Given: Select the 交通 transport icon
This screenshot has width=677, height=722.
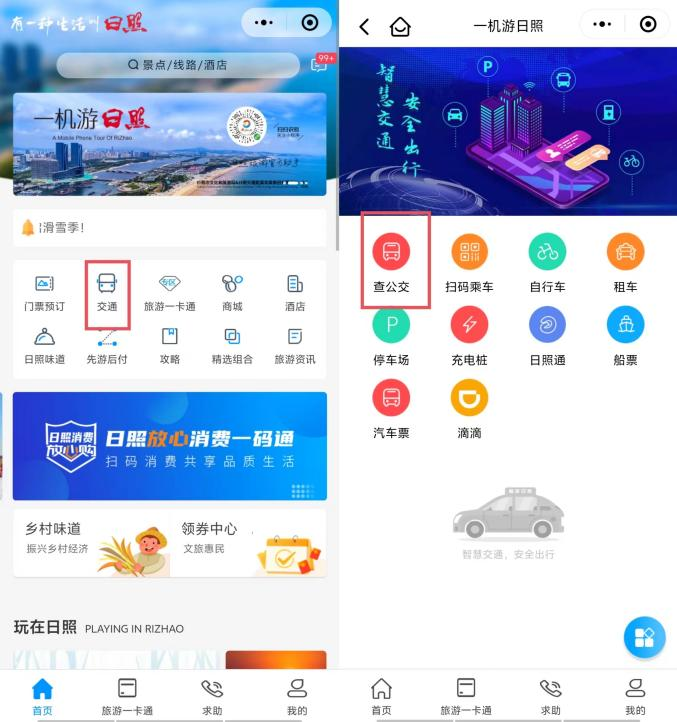Looking at the screenshot, I should [x=107, y=293].
